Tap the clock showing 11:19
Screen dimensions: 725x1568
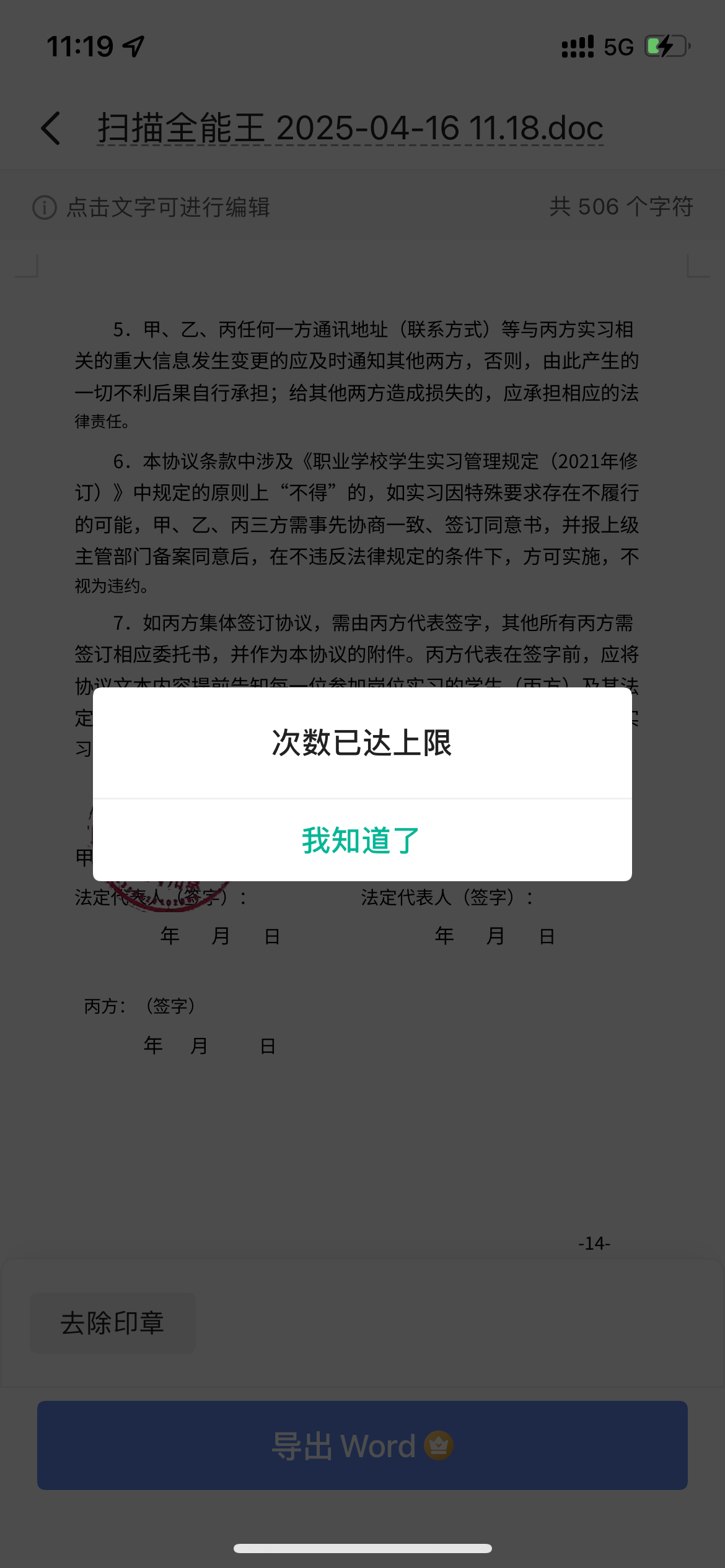[81, 45]
